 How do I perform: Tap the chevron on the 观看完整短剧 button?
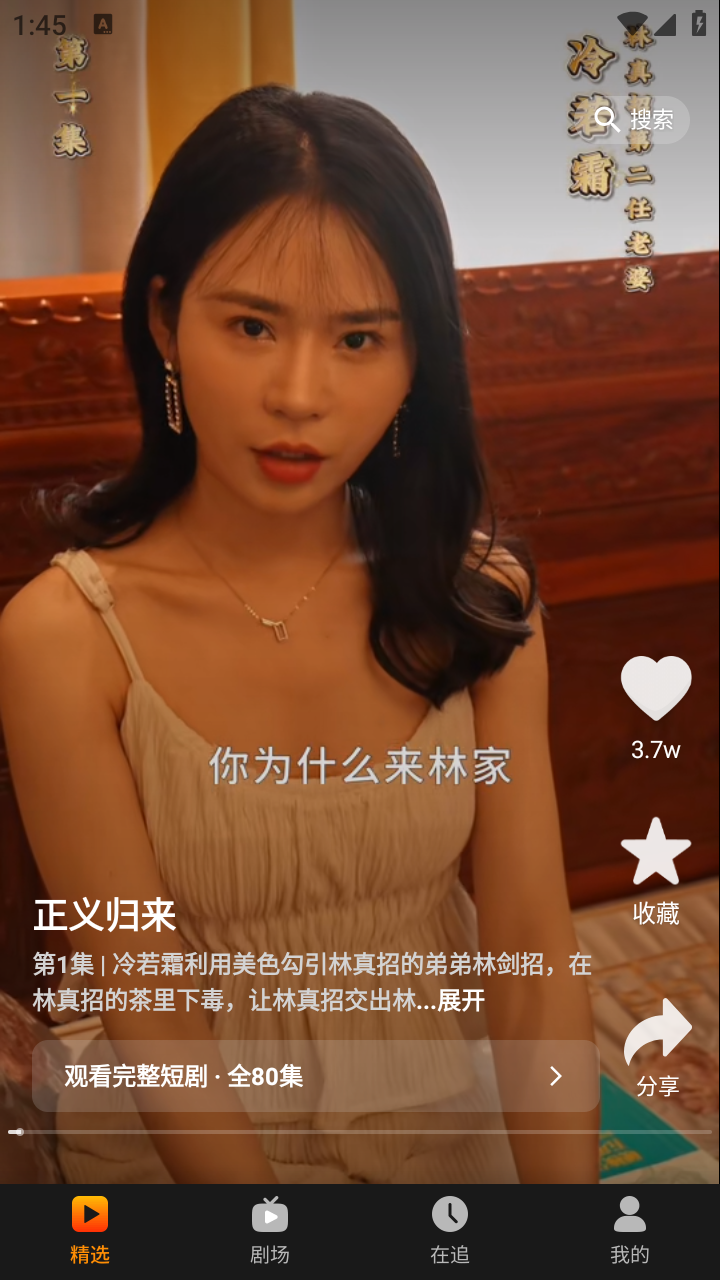tap(556, 1075)
